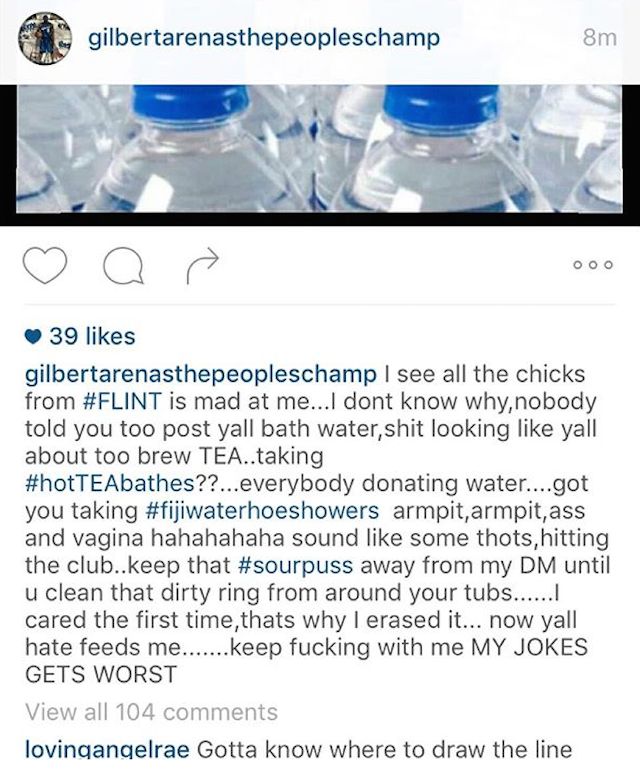Tap the gilbertarenasthepeopleschamp username in post header
Screen dimensions: 640x784
click(x=265, y=38)
